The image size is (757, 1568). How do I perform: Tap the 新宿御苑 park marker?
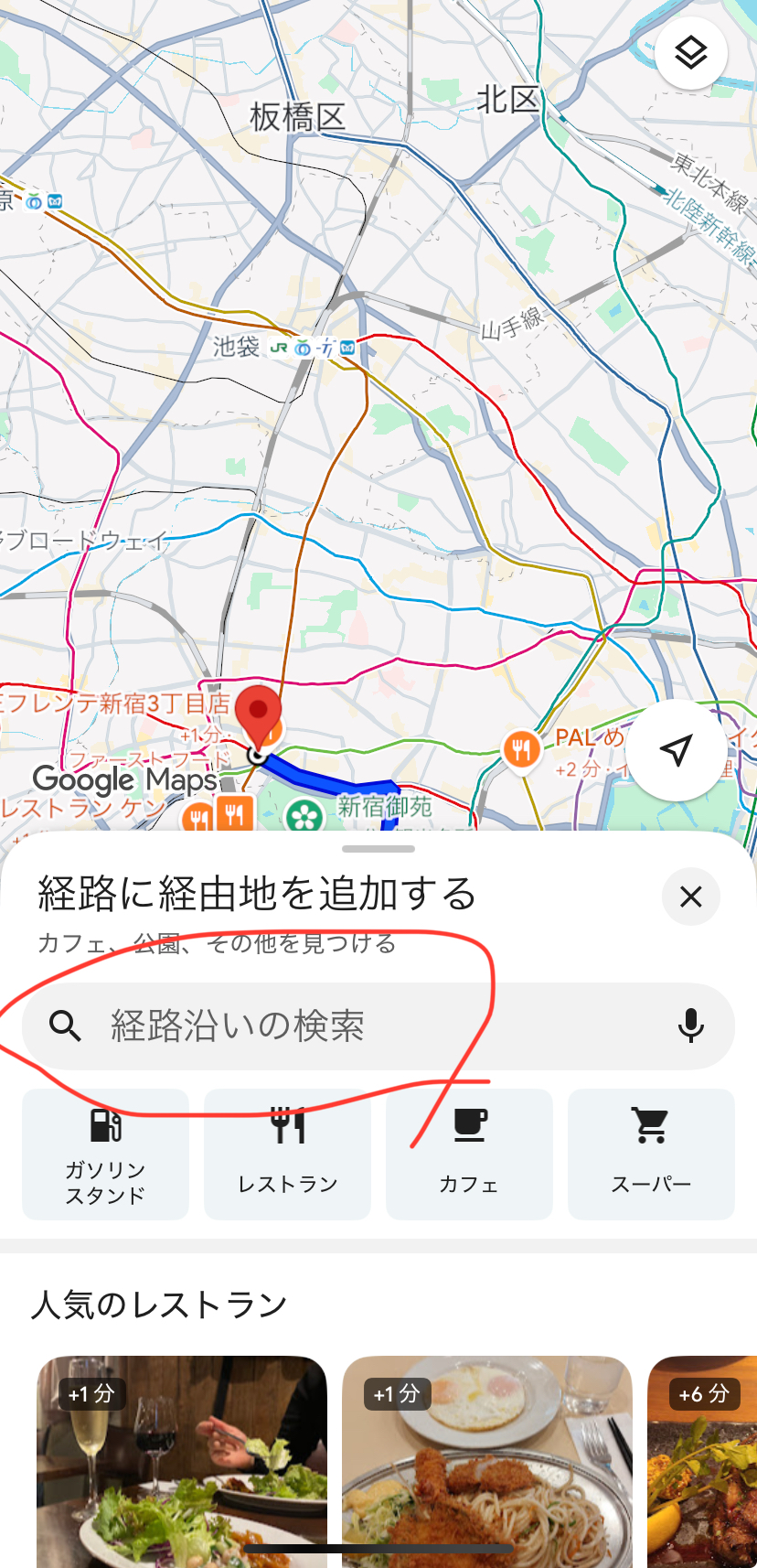pyautogui.click(x=304, y=813)
